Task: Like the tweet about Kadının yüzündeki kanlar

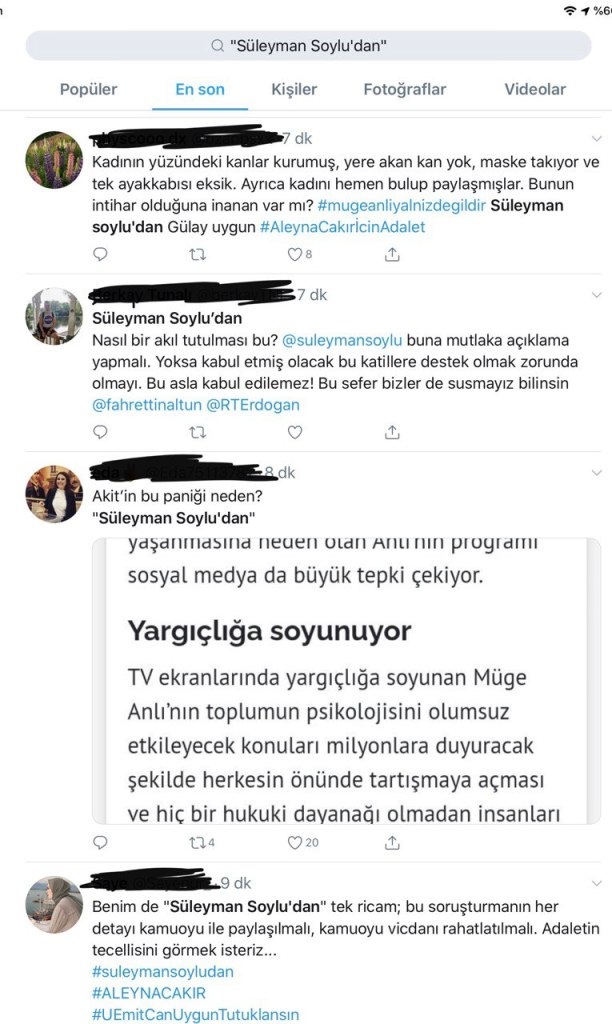Action: point(295,255)
